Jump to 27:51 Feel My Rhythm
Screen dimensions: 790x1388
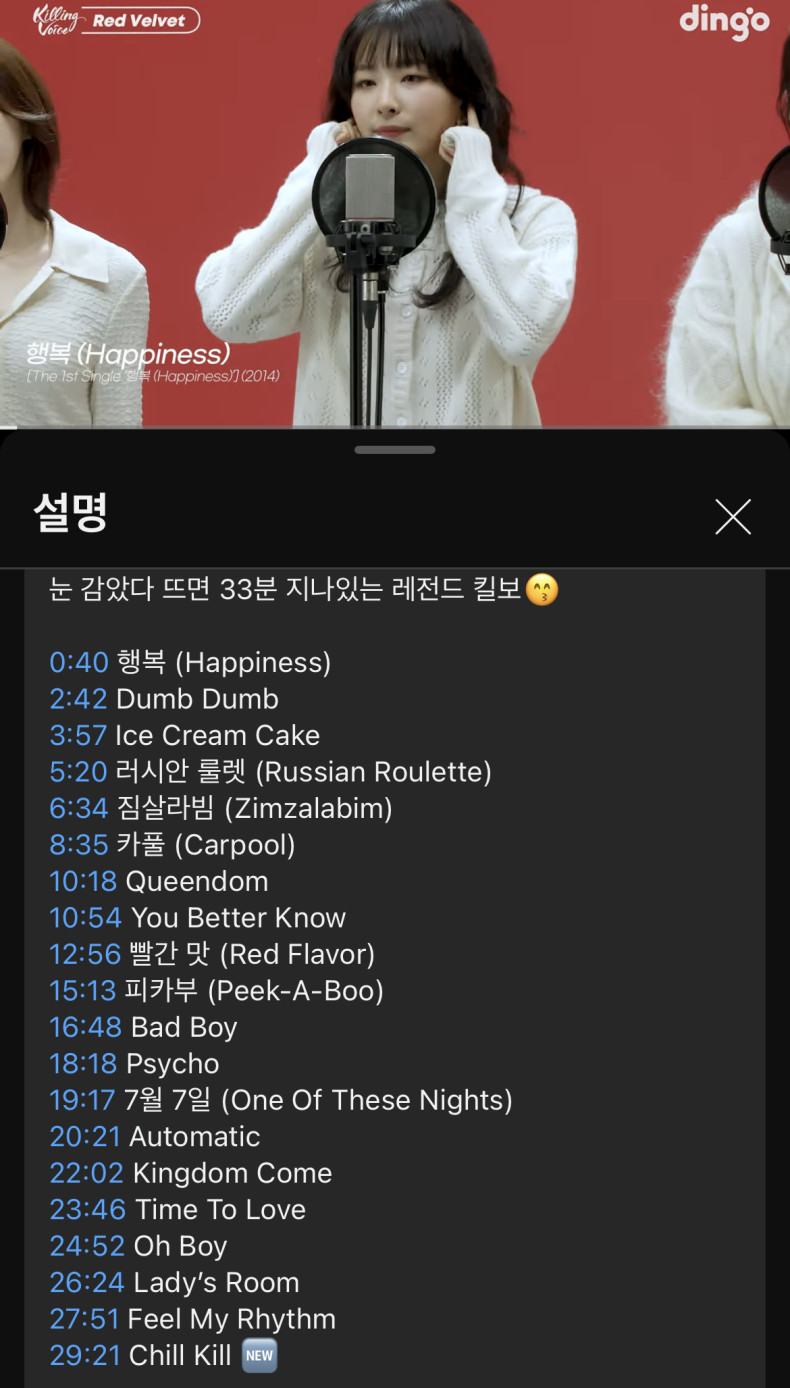(84, 1320)
